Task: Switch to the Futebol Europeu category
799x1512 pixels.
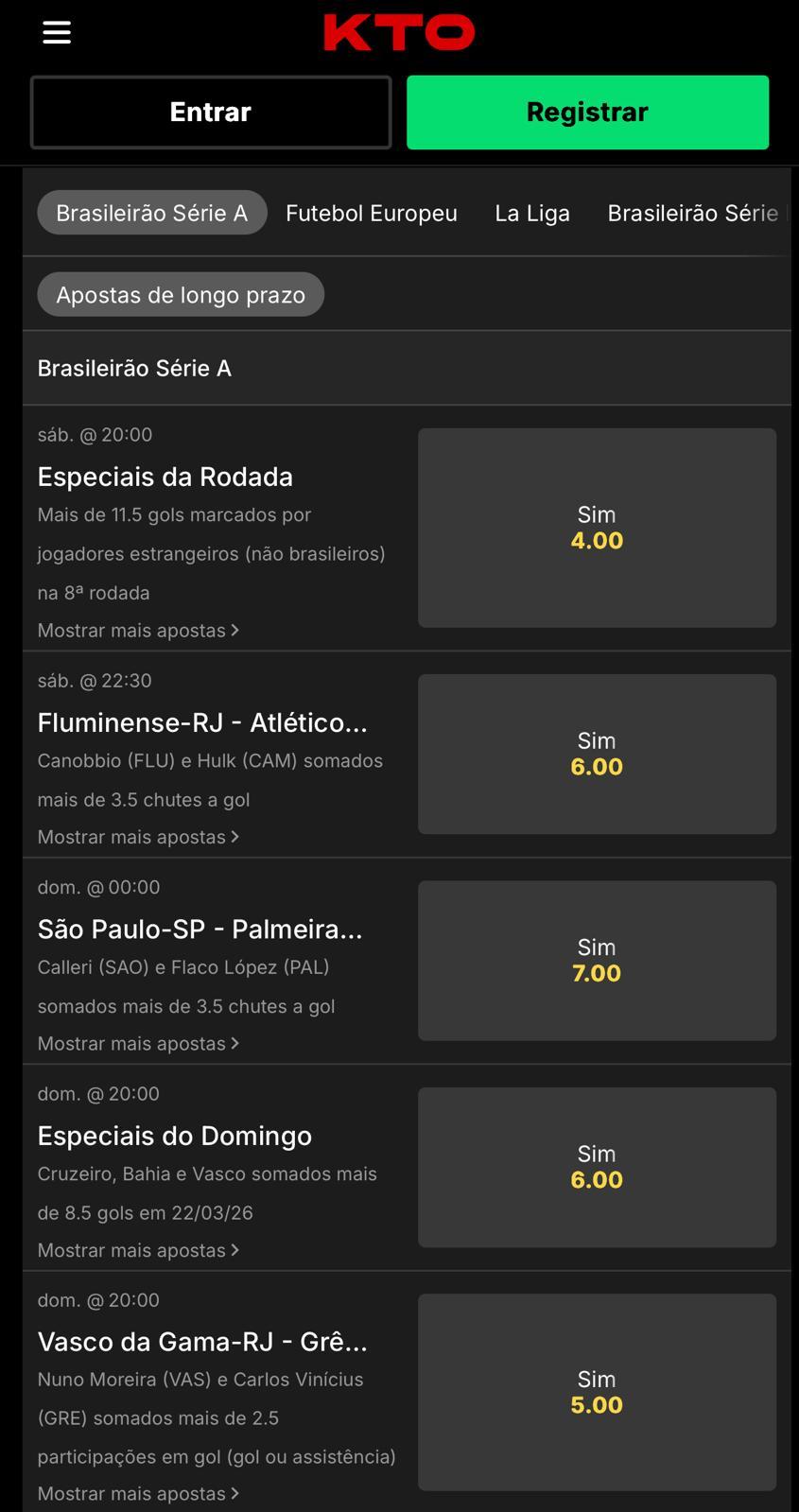Action: (x=371, y=213)
